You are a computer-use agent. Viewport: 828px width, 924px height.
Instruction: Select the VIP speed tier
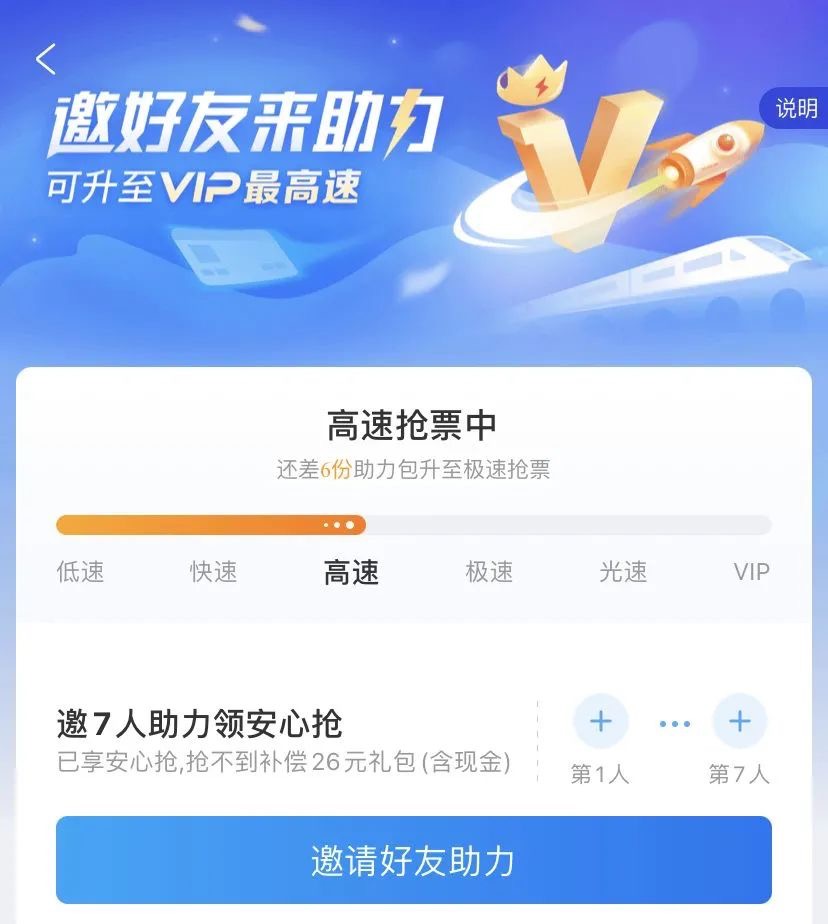point(752,572)
